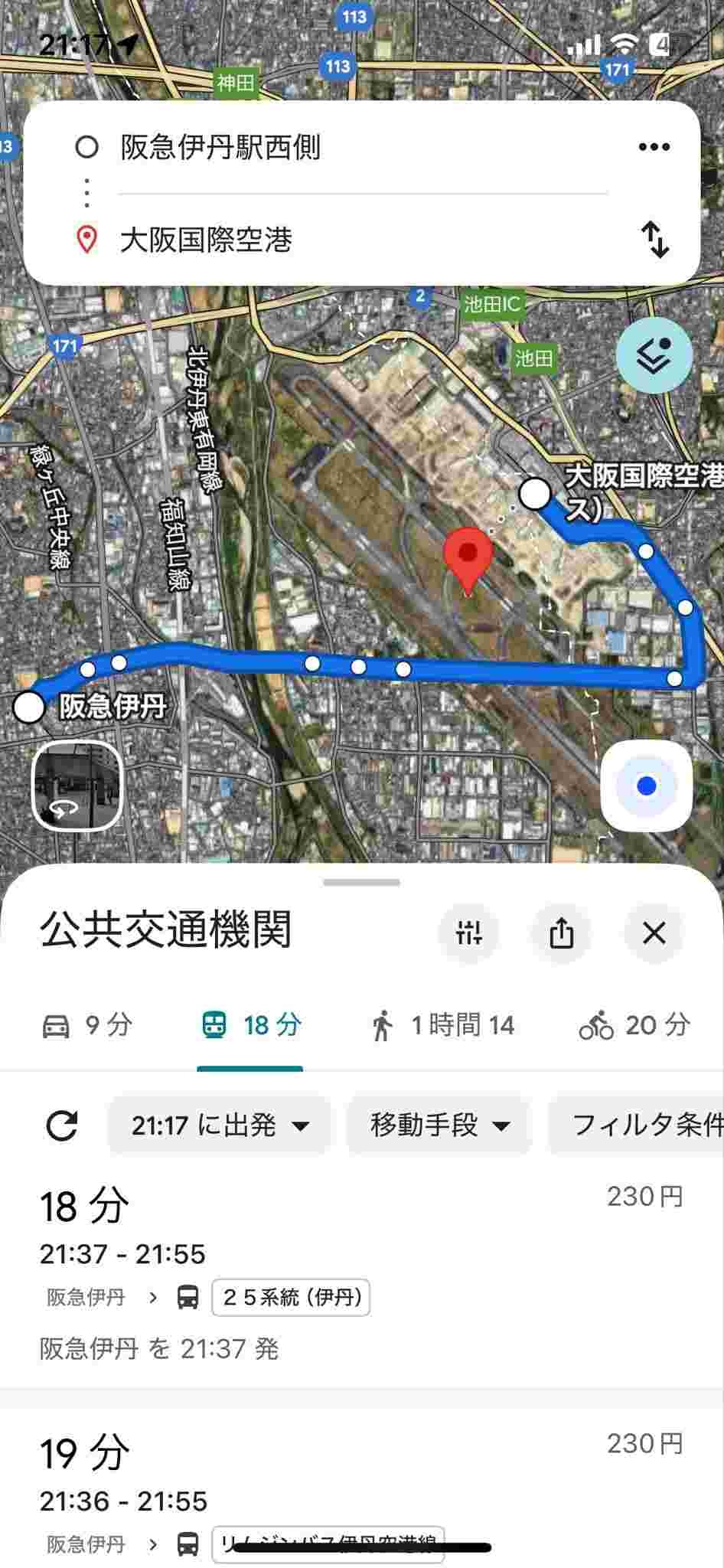Close the directions panel

[654, 933]
